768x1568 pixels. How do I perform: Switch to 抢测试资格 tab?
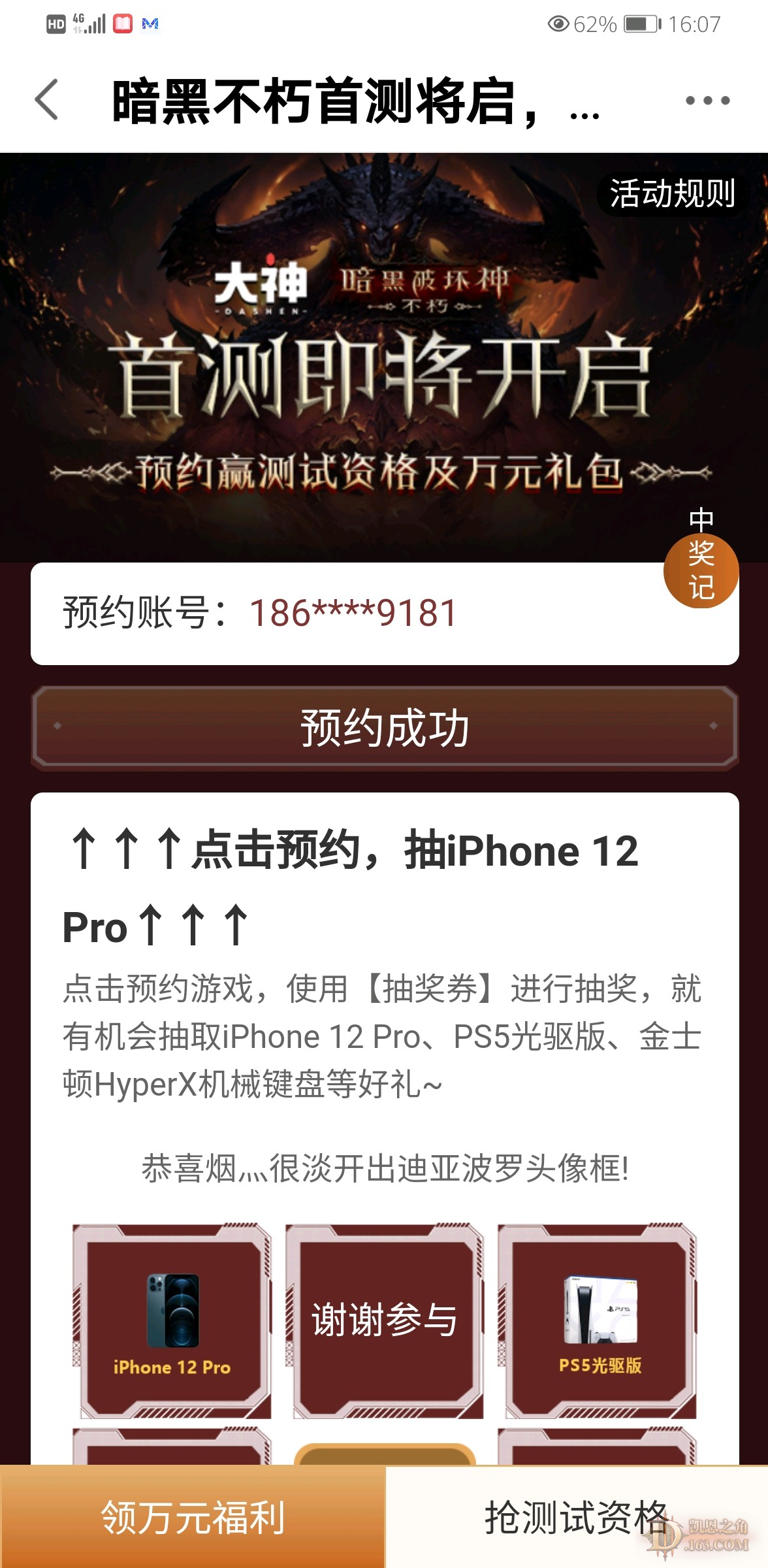coord(576,1516)
